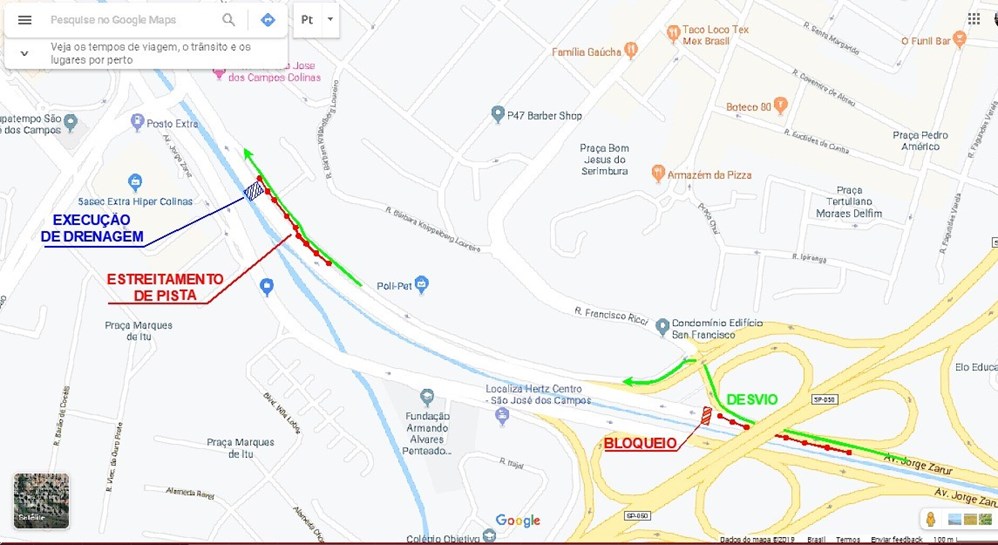Select the P47 Barber Shop marker
This screenshot has height=545, width=998.
click(497, 115)
